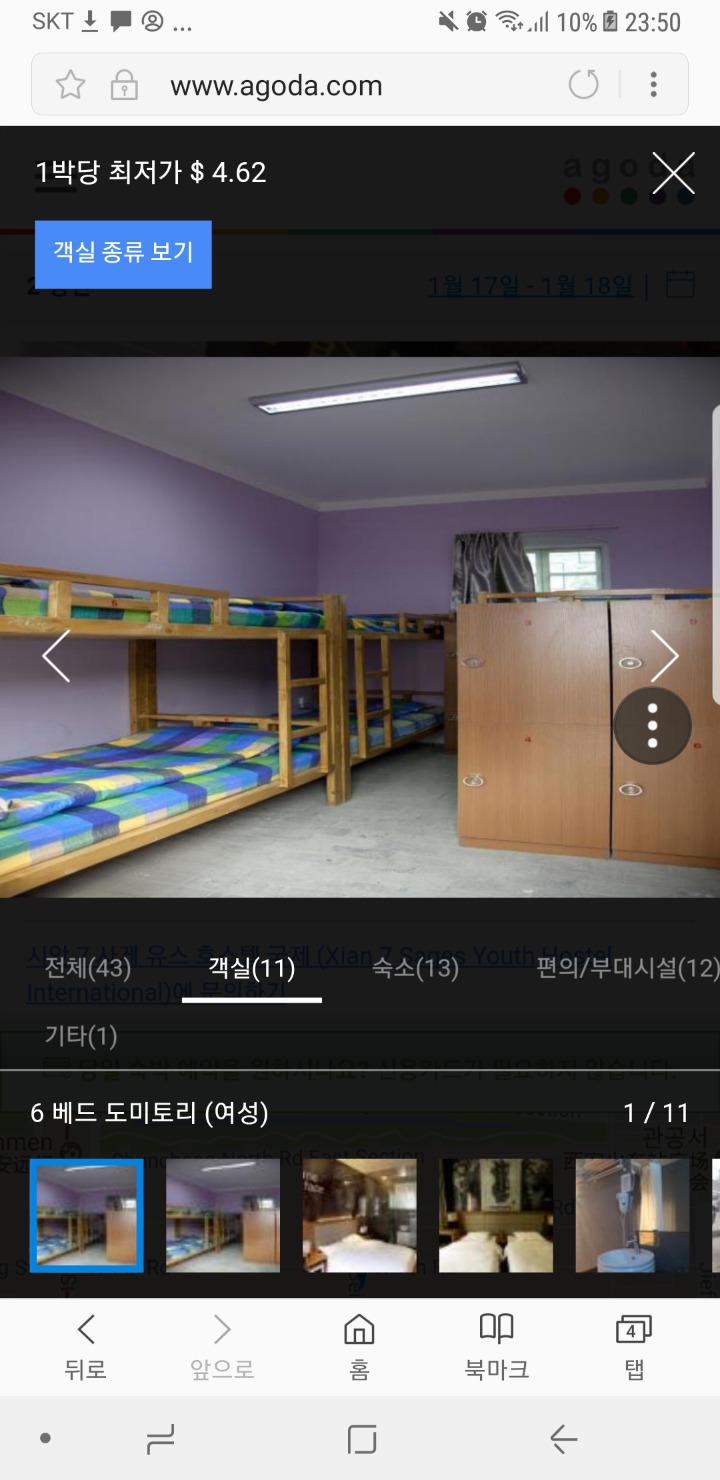Go to the browser 홈 page
Screen dimensions: 720x1480
(x=359, y=1345)
